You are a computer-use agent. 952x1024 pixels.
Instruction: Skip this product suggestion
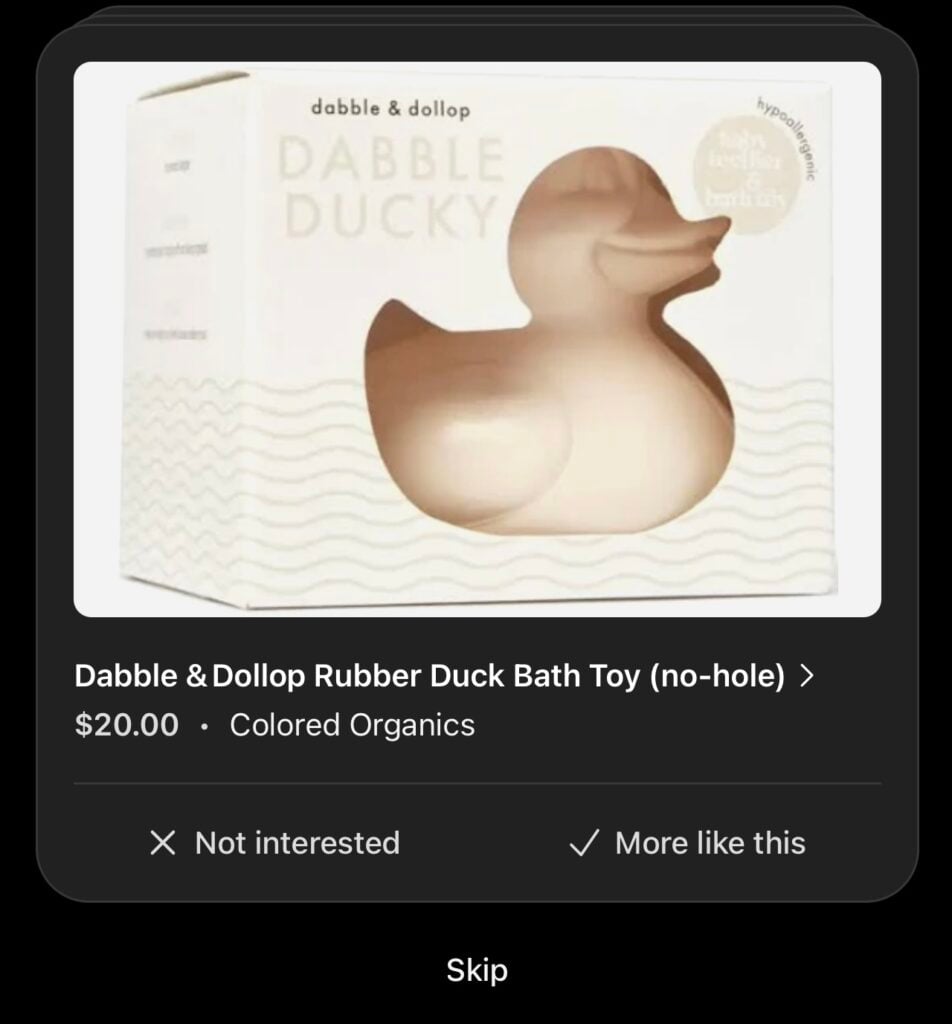tap(476, 970)
